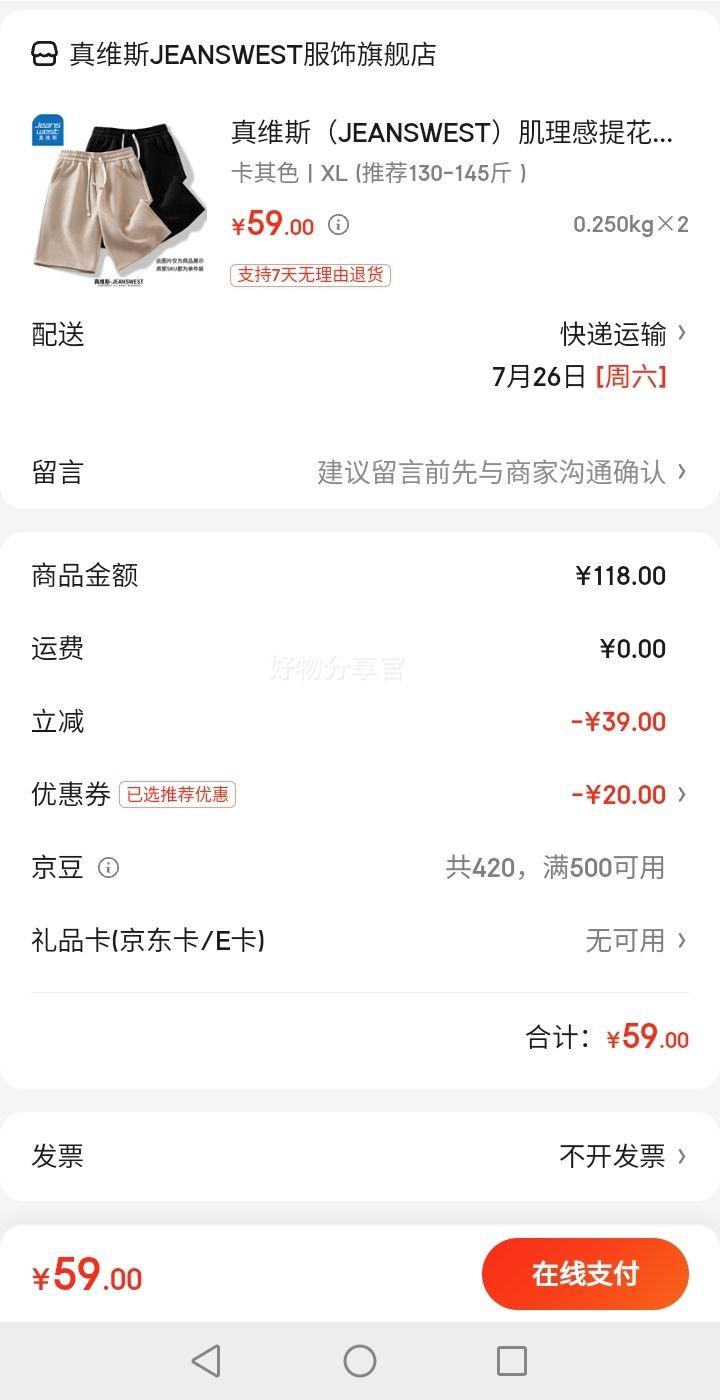Viewport: 720px width, 1400px height.
Task: Add a 留言 note for the seller
Action: [x=501, y=472]
